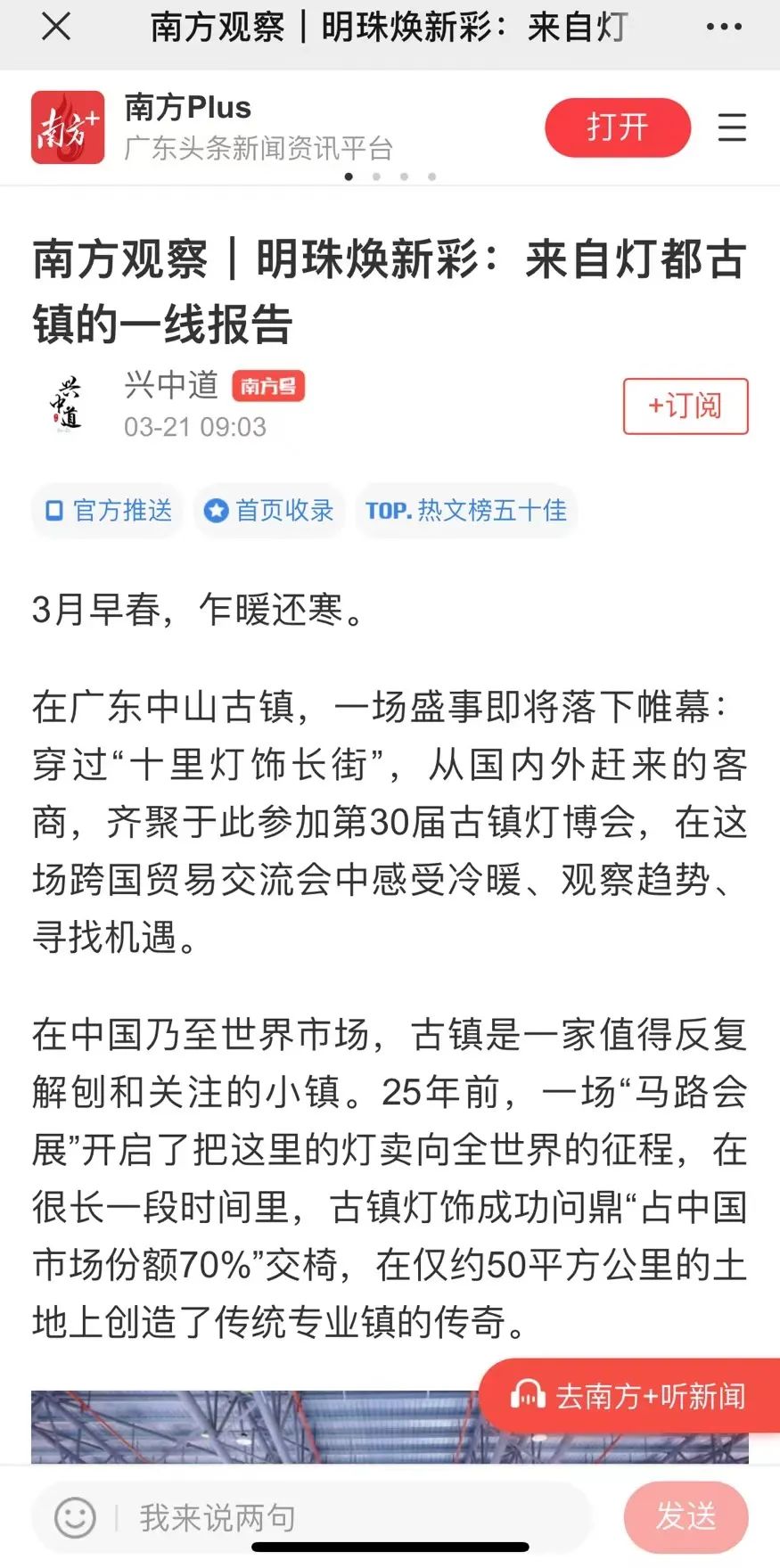Image resolution: width=780 pixels, height=1568 pixels.
Task: Tap the red 打开 button
Action: click(x=618, y=127)
